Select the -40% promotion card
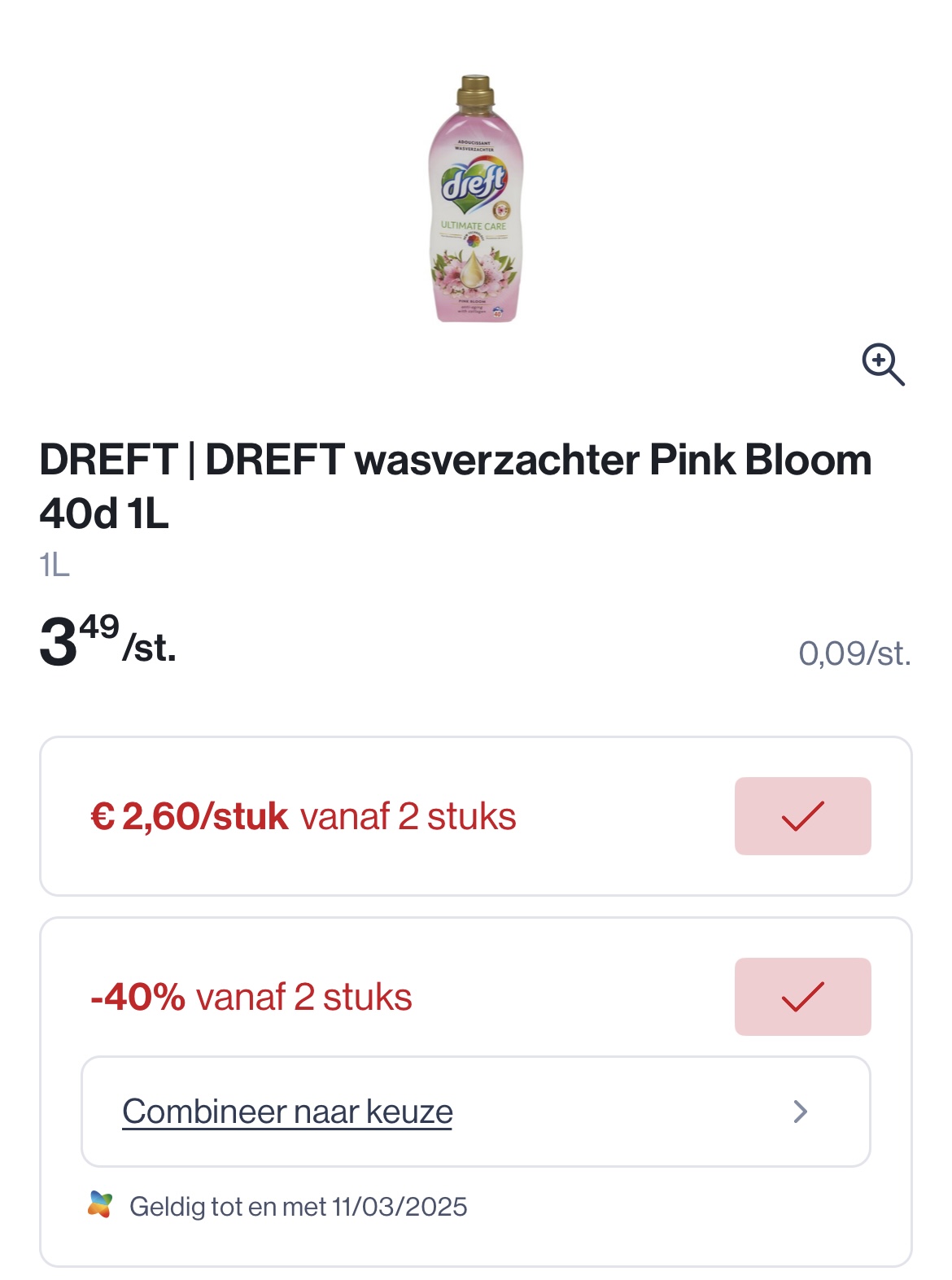This screenshot has width=952, height=1280. (x=476, y=996)
